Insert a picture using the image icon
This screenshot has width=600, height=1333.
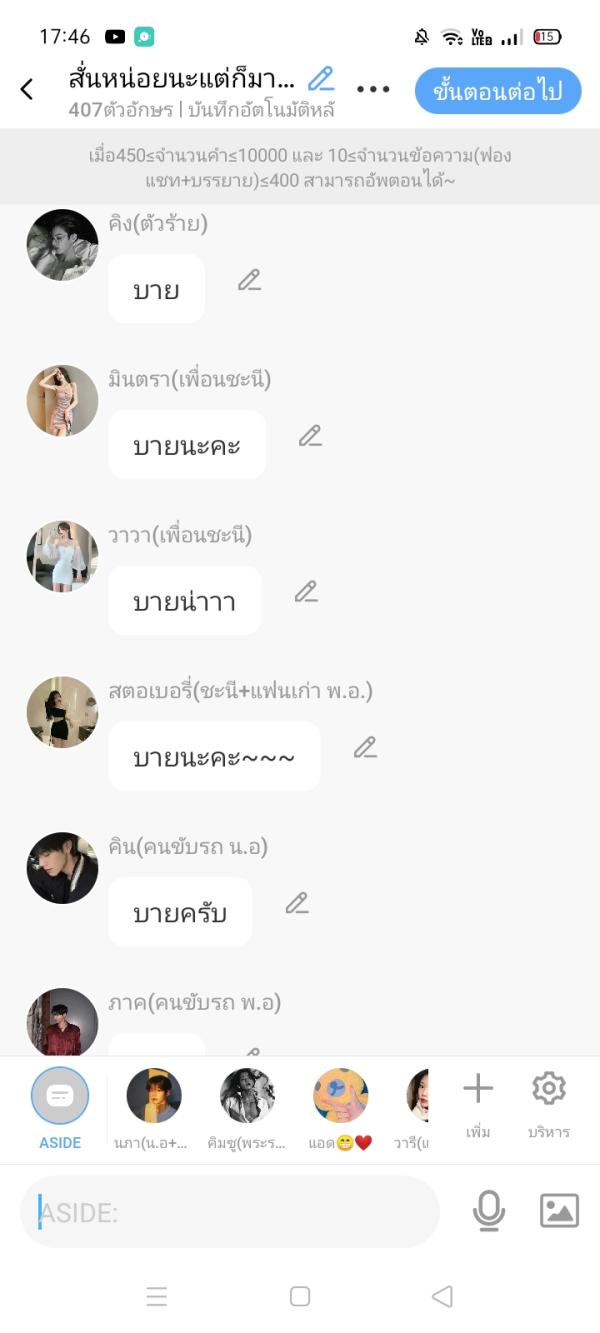pyautogui.click(x=559, y=1212)
